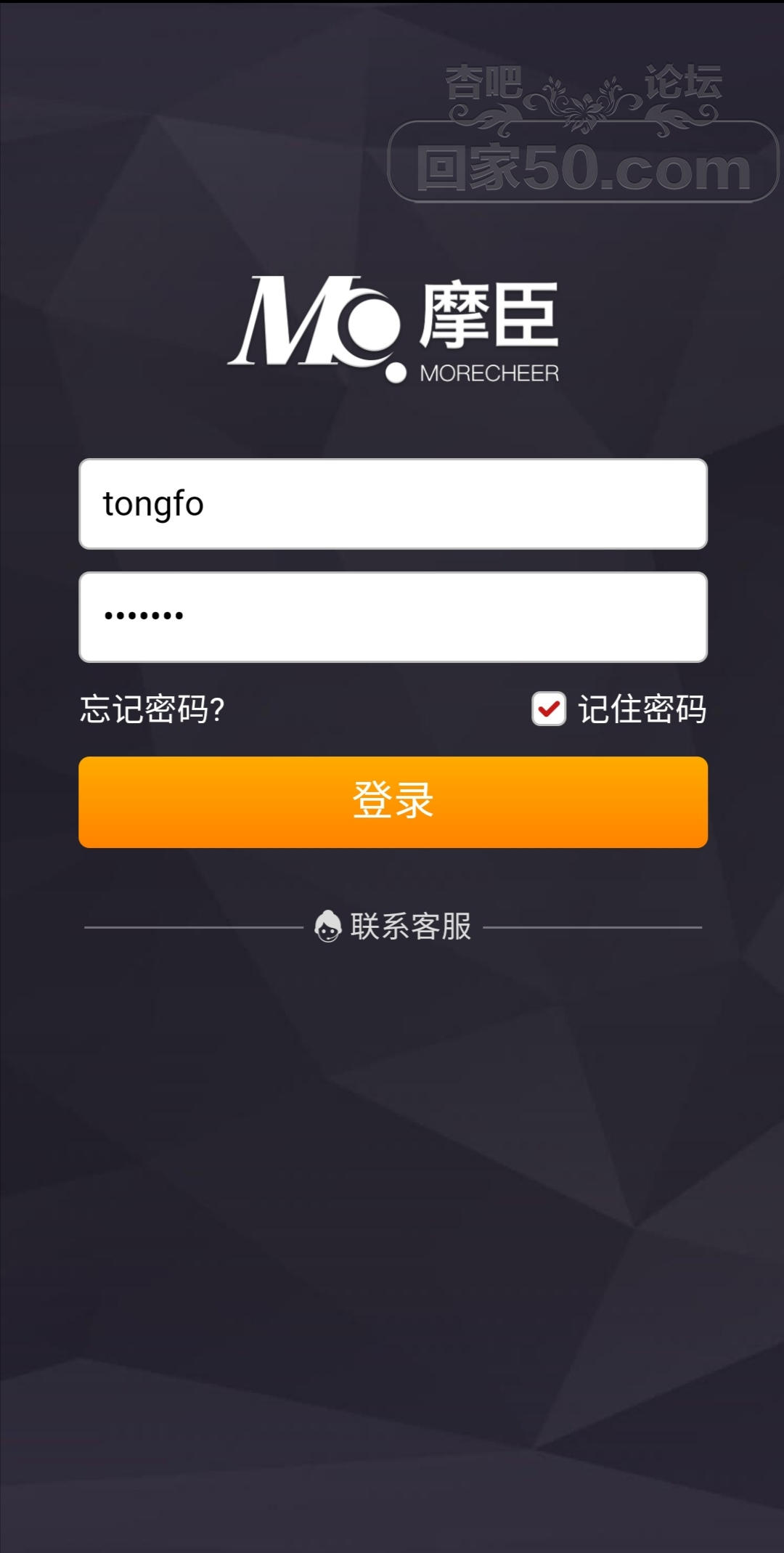Uncheck the 记住密码 remember password checkbox

[x=549, y=709]
